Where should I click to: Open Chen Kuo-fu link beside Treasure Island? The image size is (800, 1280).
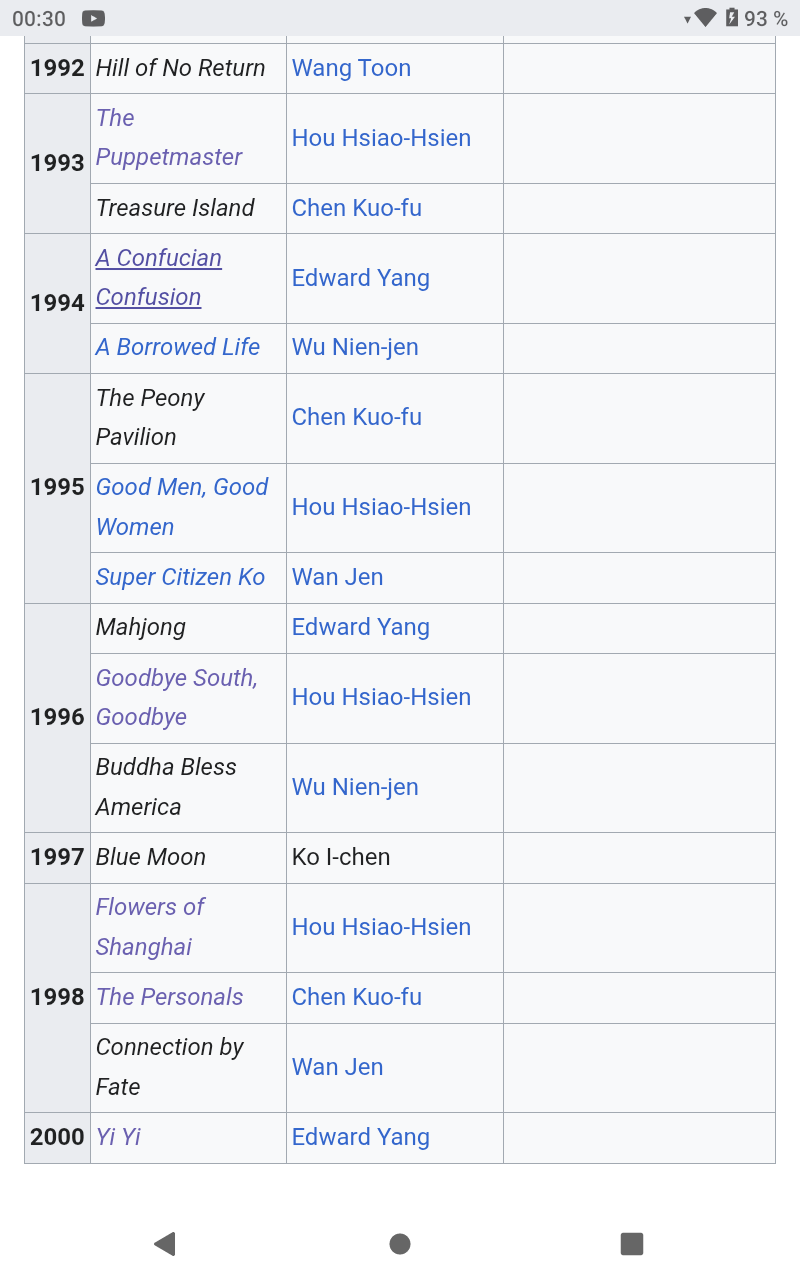(356, 208)
